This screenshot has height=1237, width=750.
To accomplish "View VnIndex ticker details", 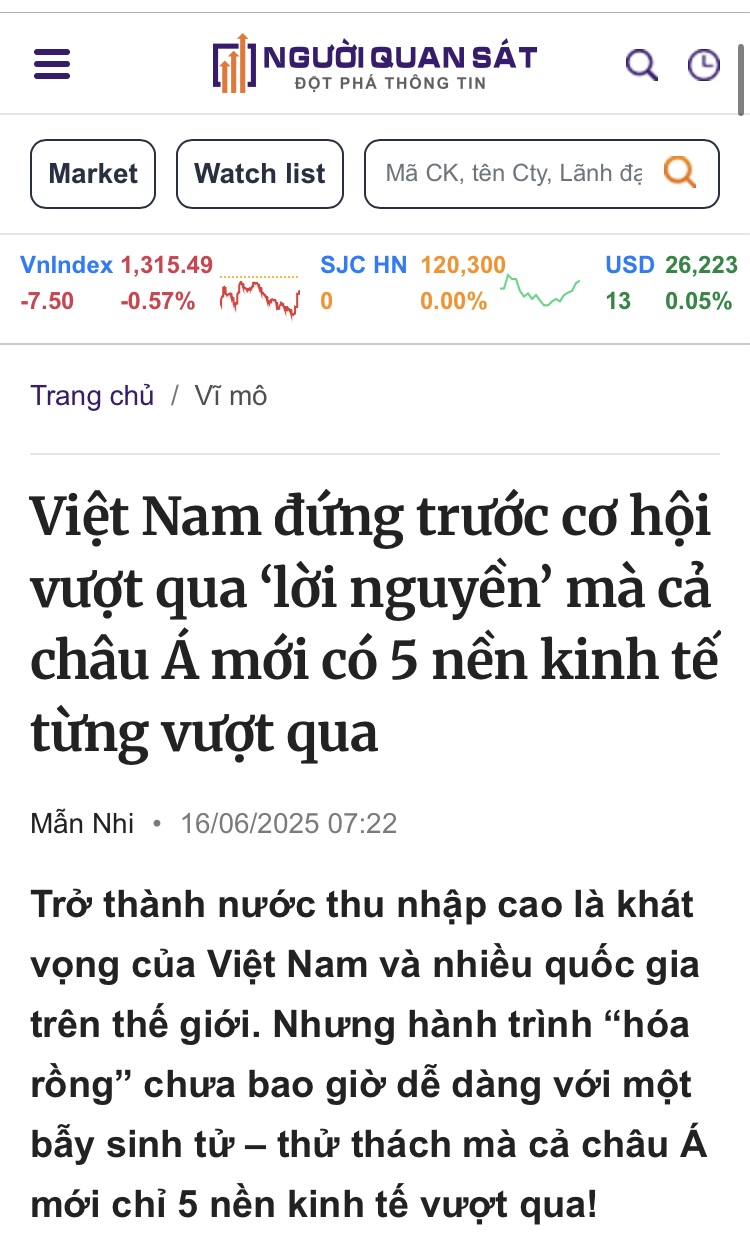I will coord(66,265).
